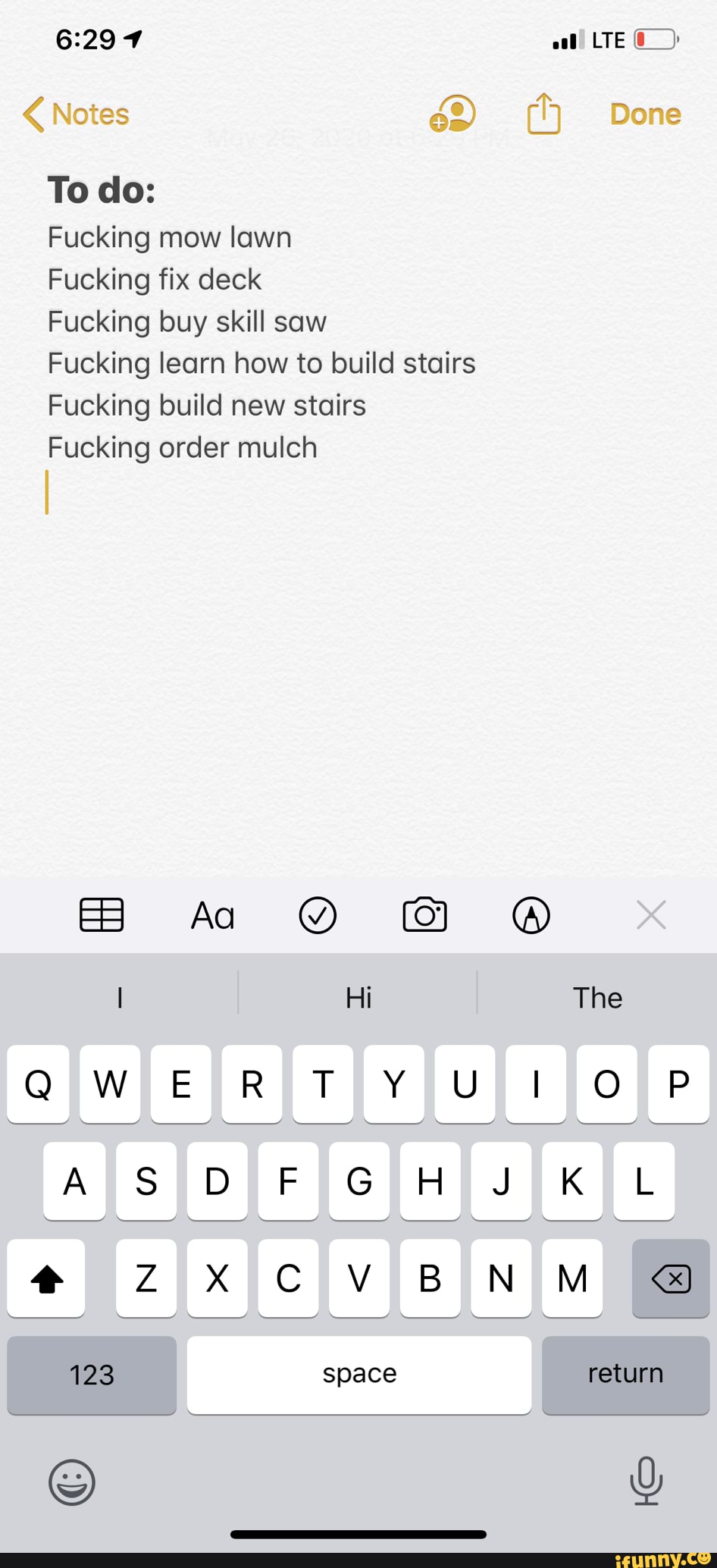Open the emoji keyboard
717x1568 pixels.
[x=72, y=1482]
